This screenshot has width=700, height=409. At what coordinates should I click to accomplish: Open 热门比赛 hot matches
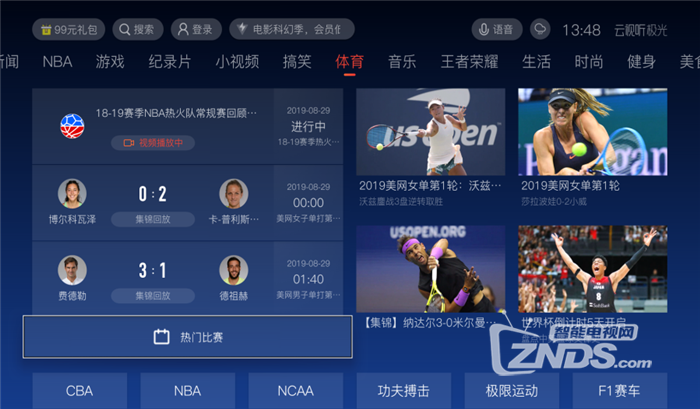187,337
